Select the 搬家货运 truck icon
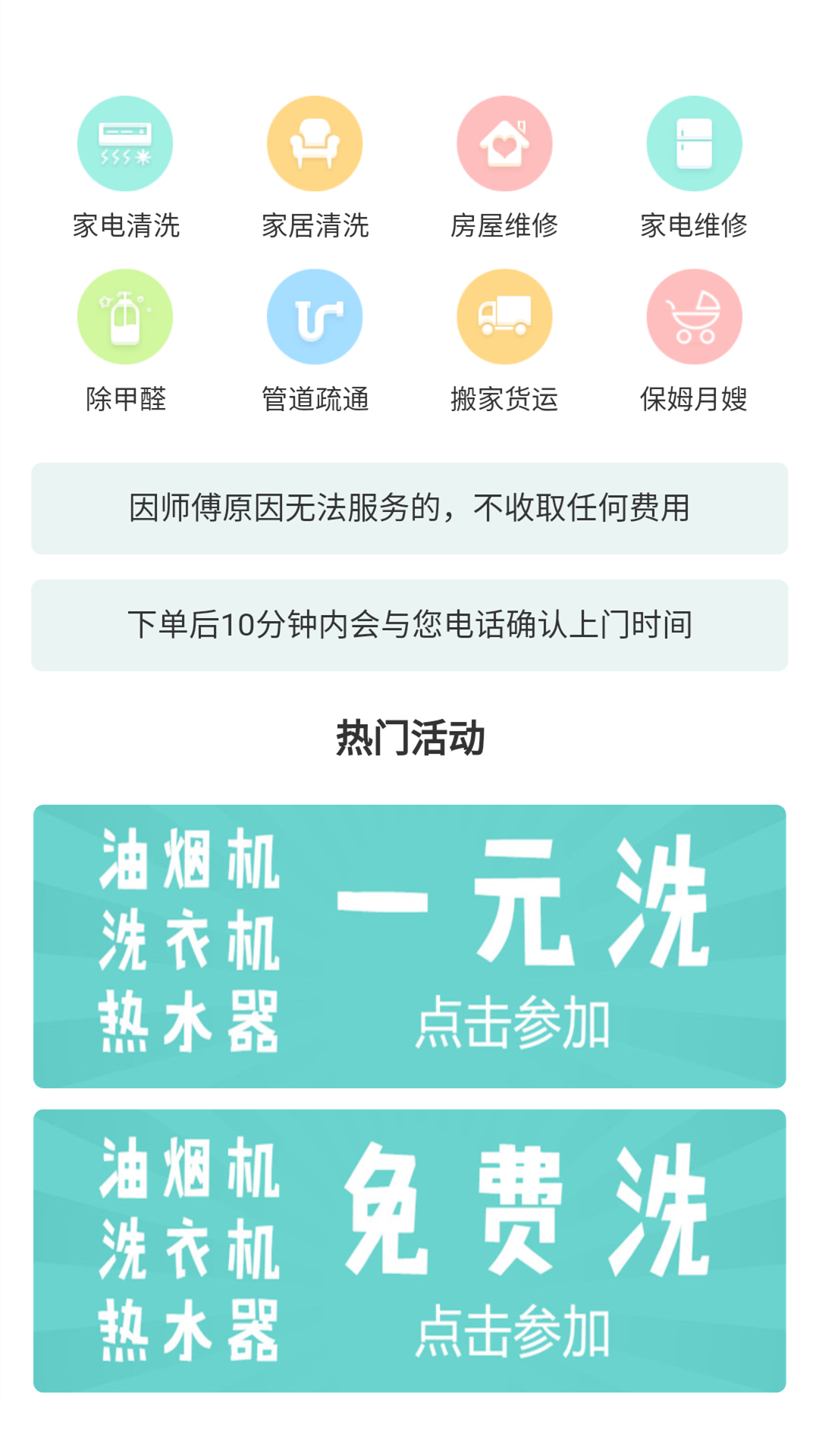This screenshot has width=819, height=1456. [x=504, y=316]
